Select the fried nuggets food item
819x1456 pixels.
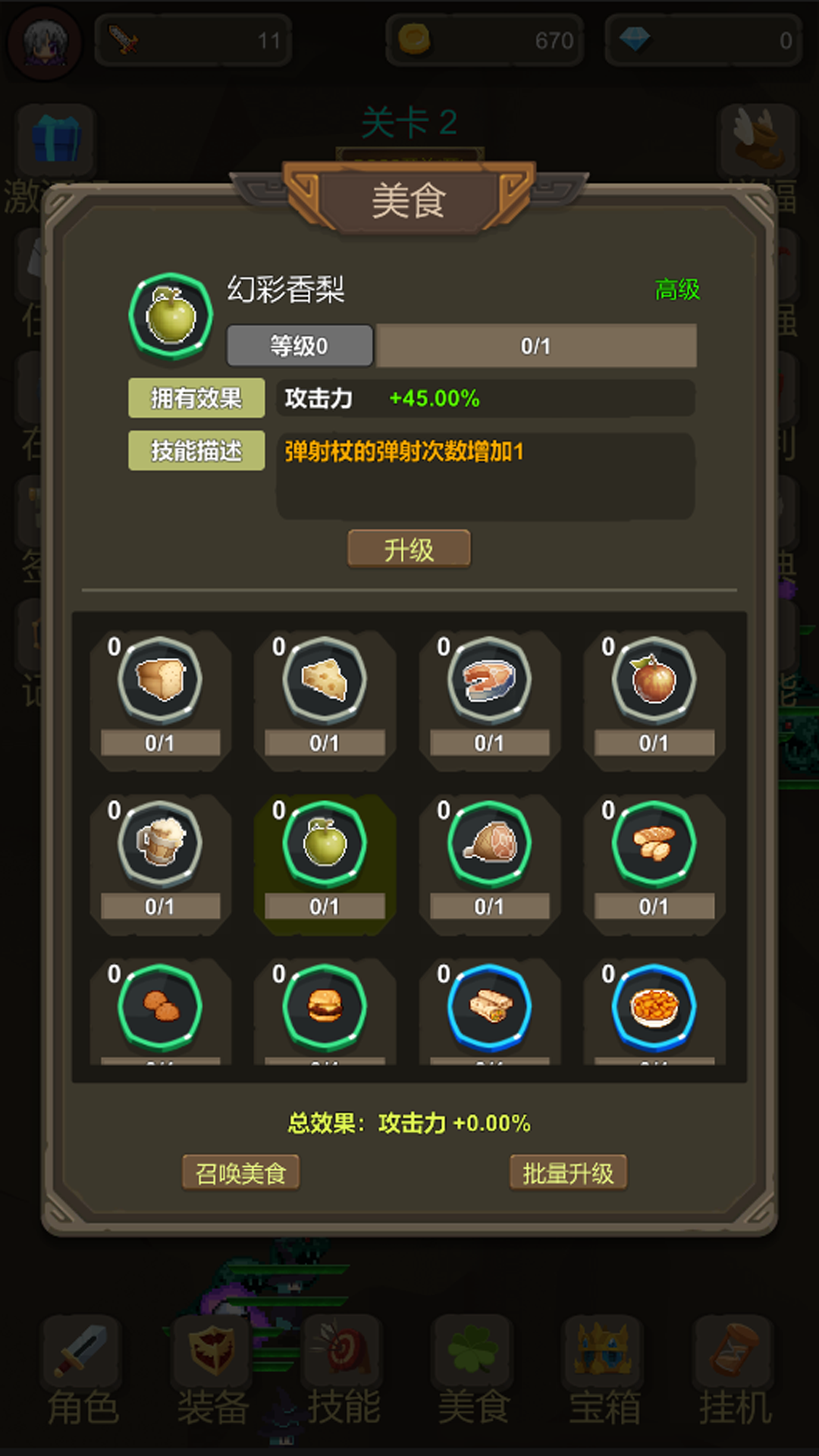160,1007
